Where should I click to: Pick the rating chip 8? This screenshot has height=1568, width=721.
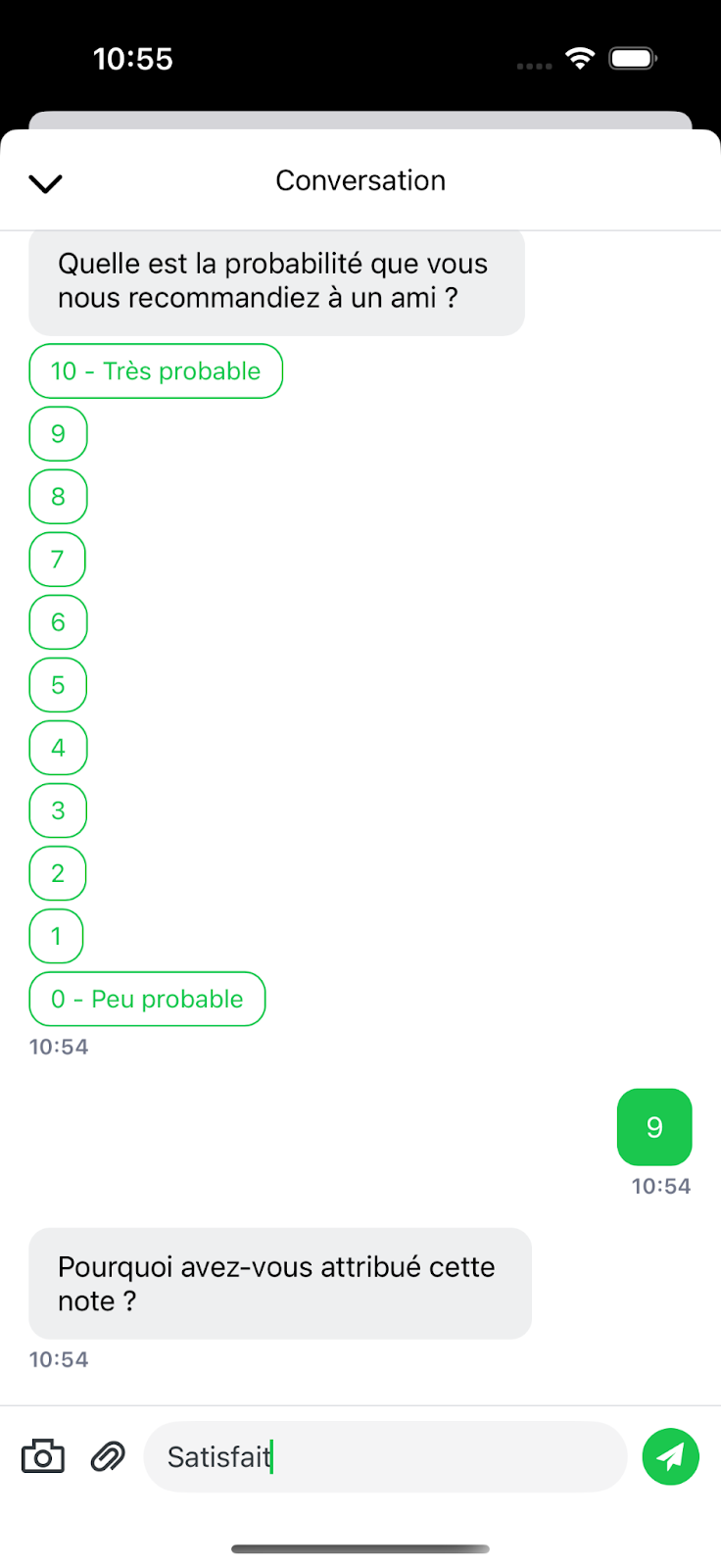[x=58, y=497]
